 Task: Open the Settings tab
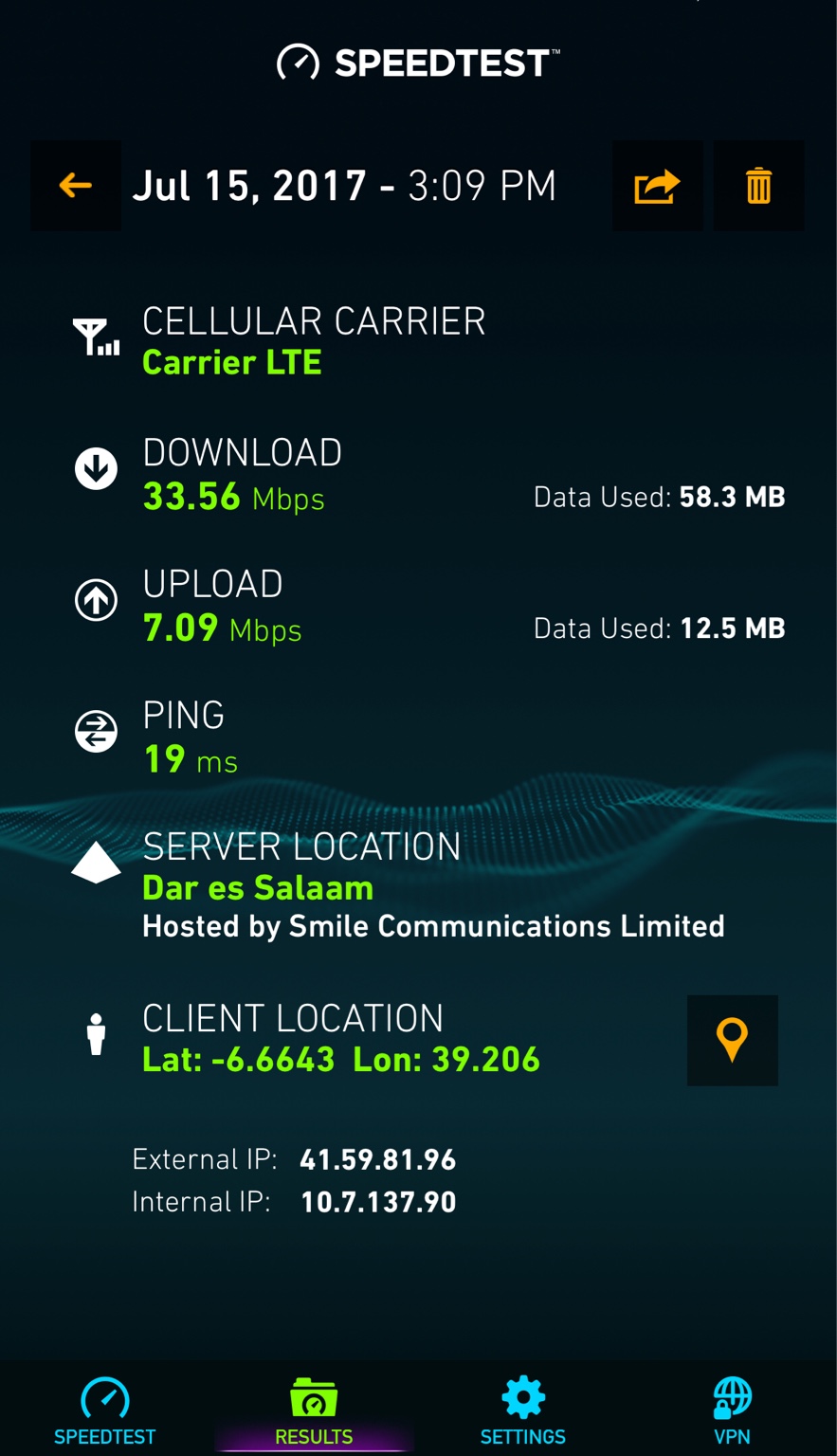523,1411
